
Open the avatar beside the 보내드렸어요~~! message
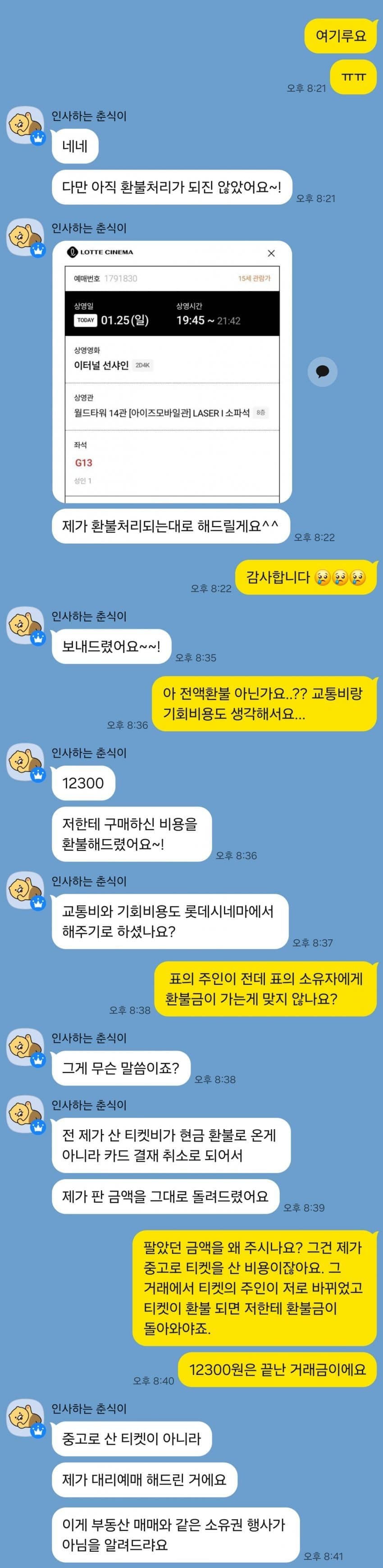(24, 626)
